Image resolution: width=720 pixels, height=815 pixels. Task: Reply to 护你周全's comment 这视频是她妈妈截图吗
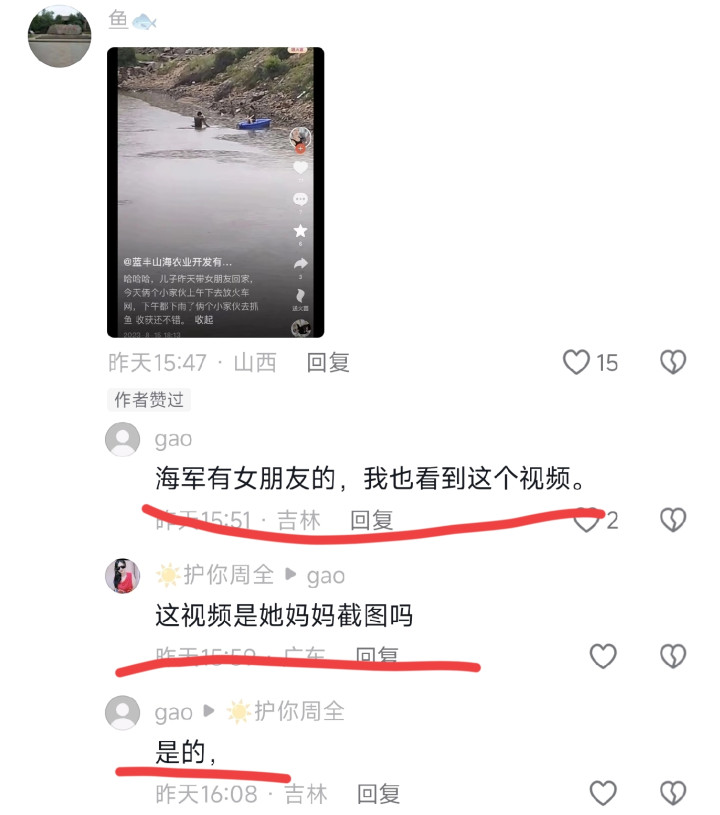pyautogui.click(x=378, y=656)
